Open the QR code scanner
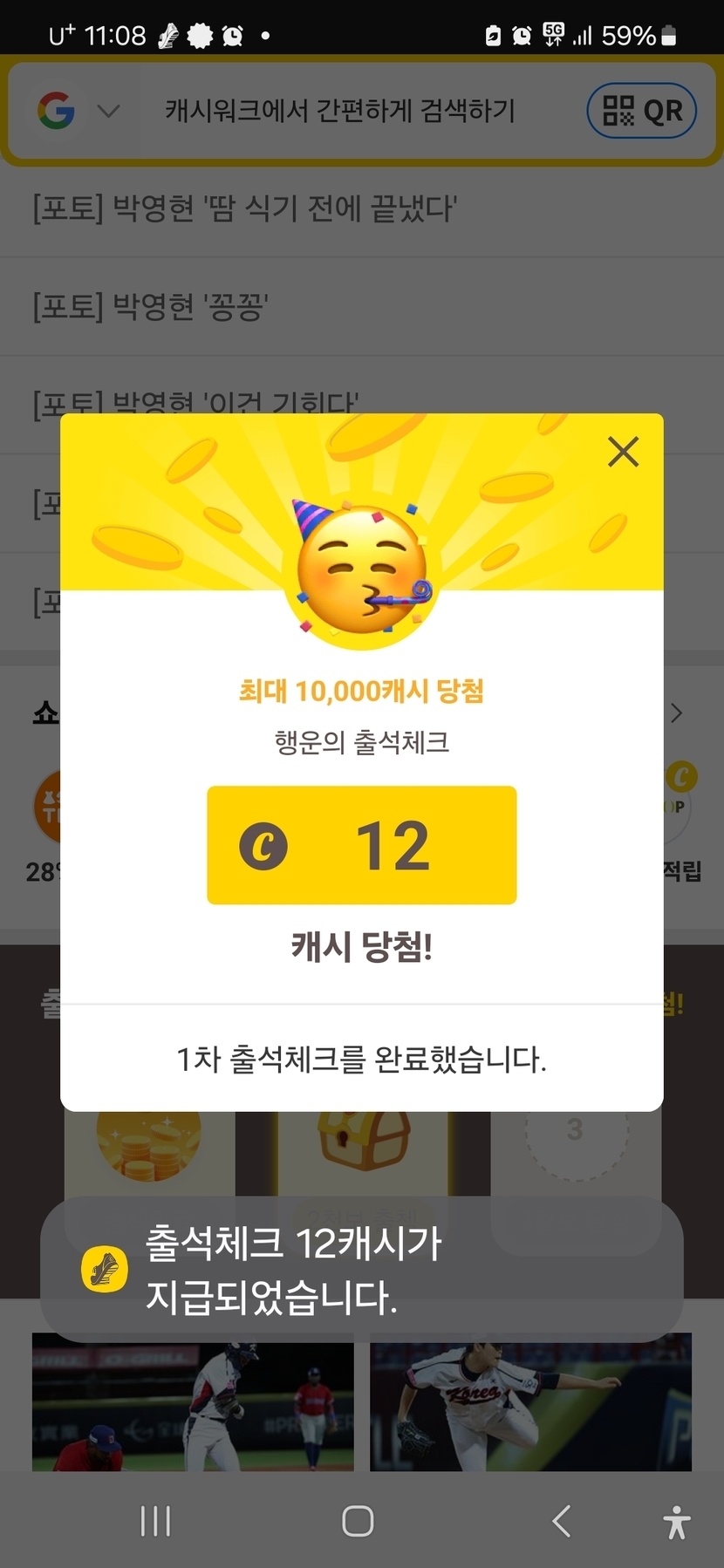Image resolution: width=724 pixels, height=1568 pixels. click(x=641, y=111)
